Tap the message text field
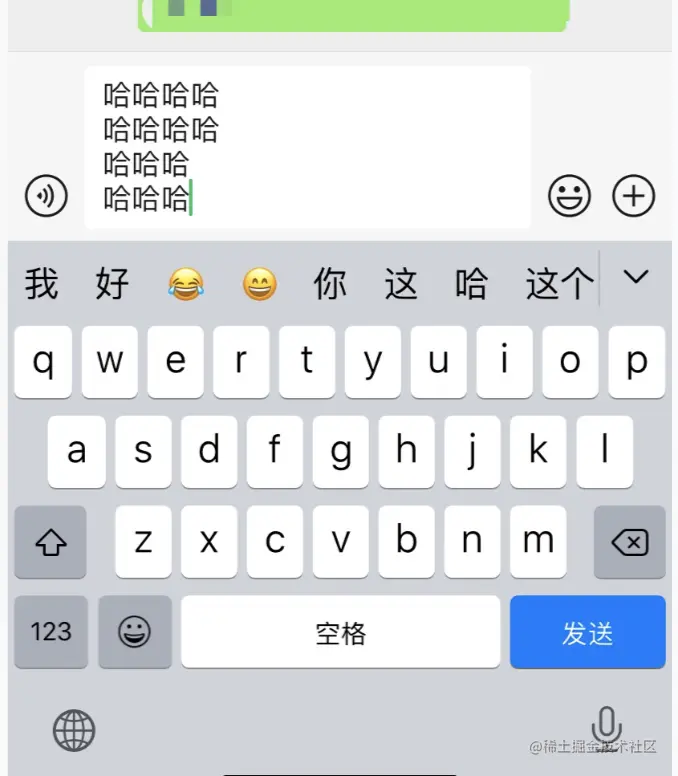 point(307,147)
